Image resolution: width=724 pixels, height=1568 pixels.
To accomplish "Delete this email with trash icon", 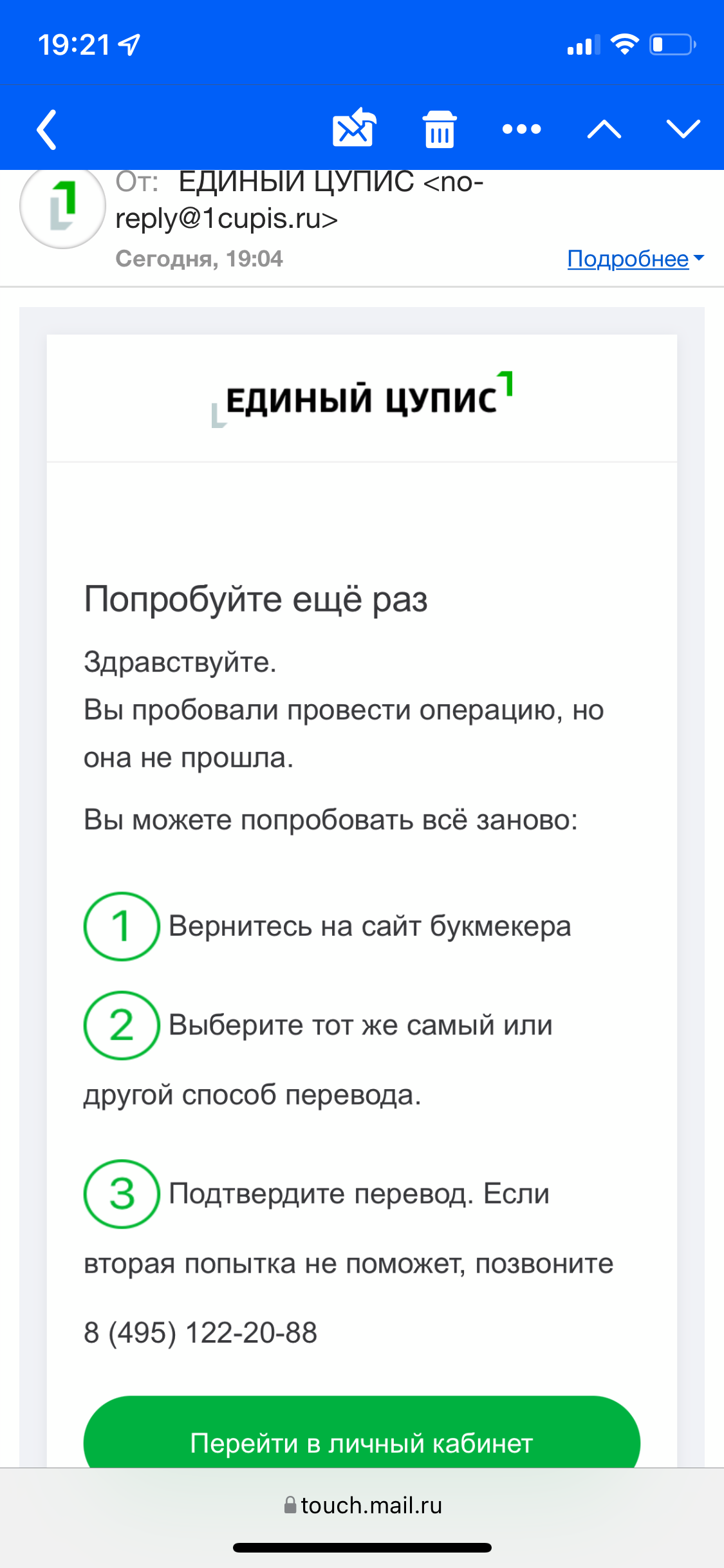I will (440, 129).
